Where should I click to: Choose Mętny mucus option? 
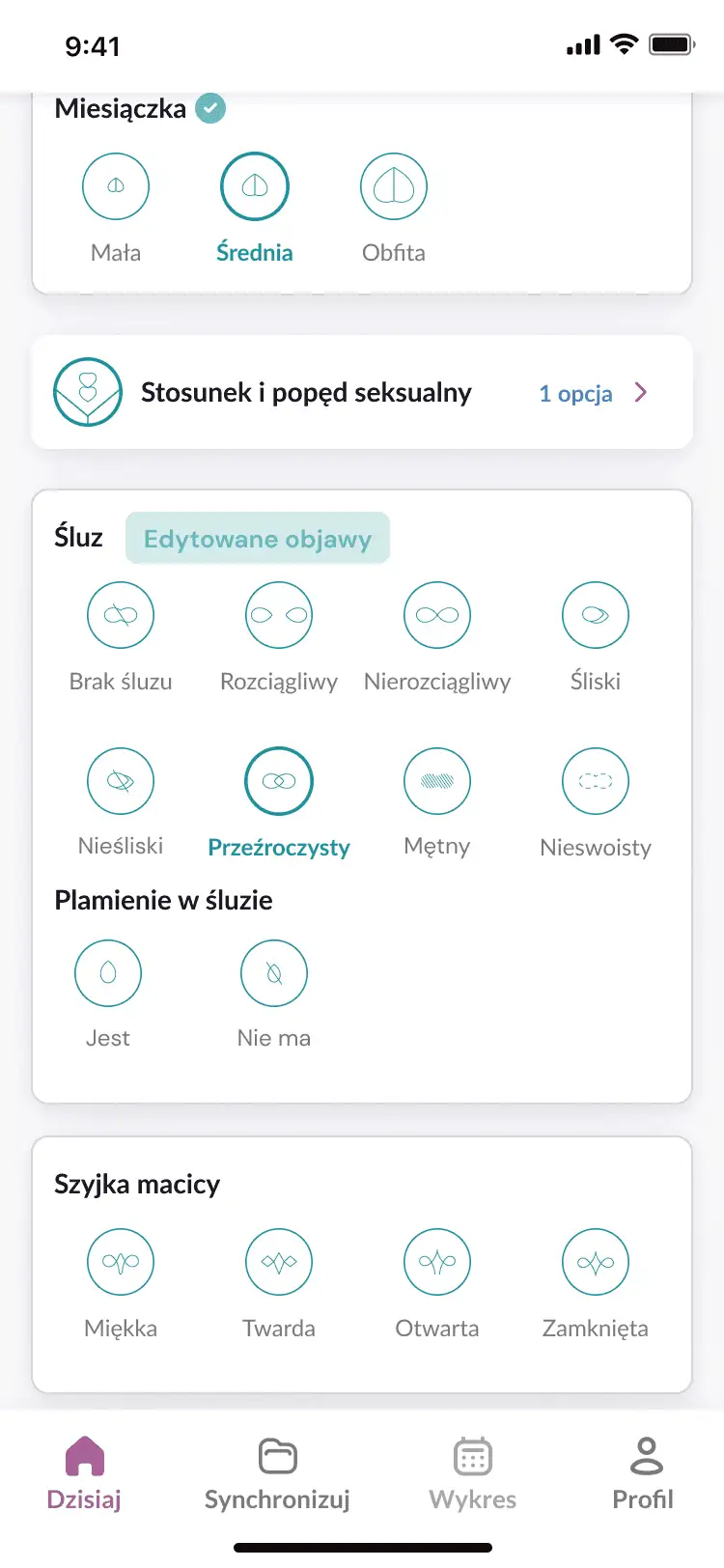click(437, 781)
